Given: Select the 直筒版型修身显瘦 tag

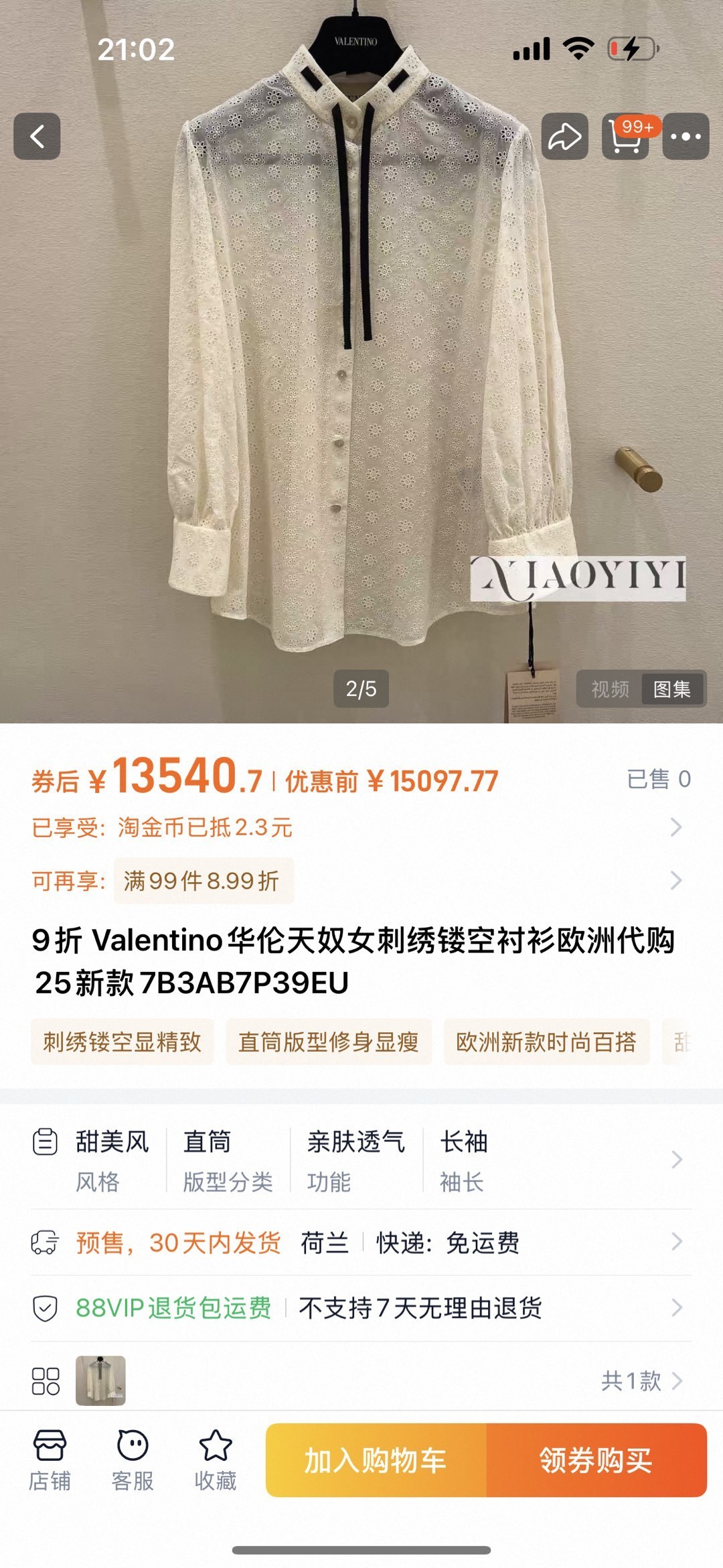Looking at the screenshot, I should pos(328,1042).
